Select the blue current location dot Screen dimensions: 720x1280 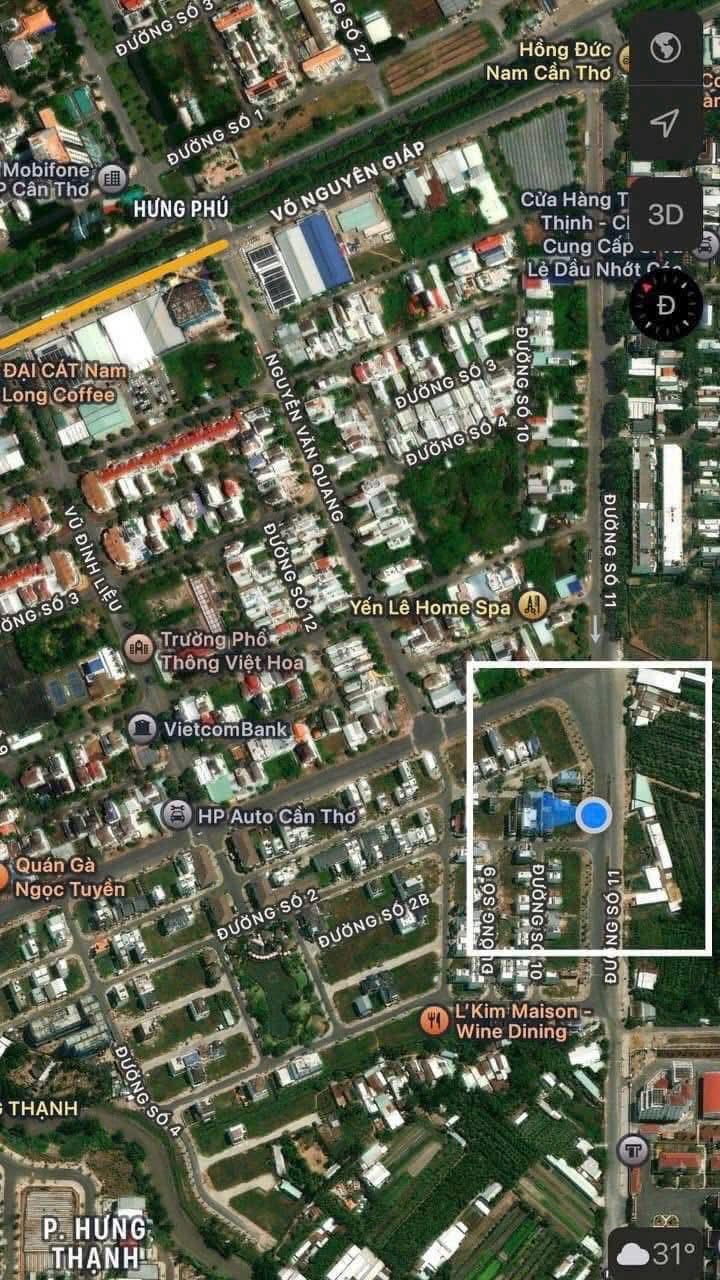pyautogui.click(x=593, y=815)
